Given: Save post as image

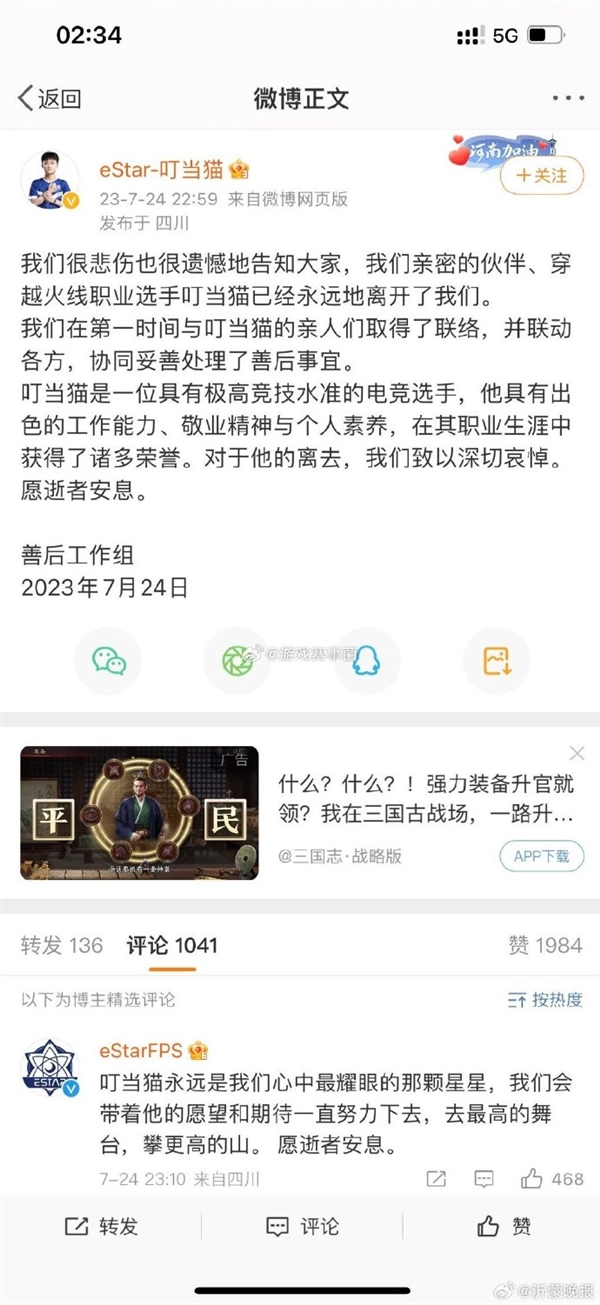Looking at the screenshot, I should (x=496, y=660).
